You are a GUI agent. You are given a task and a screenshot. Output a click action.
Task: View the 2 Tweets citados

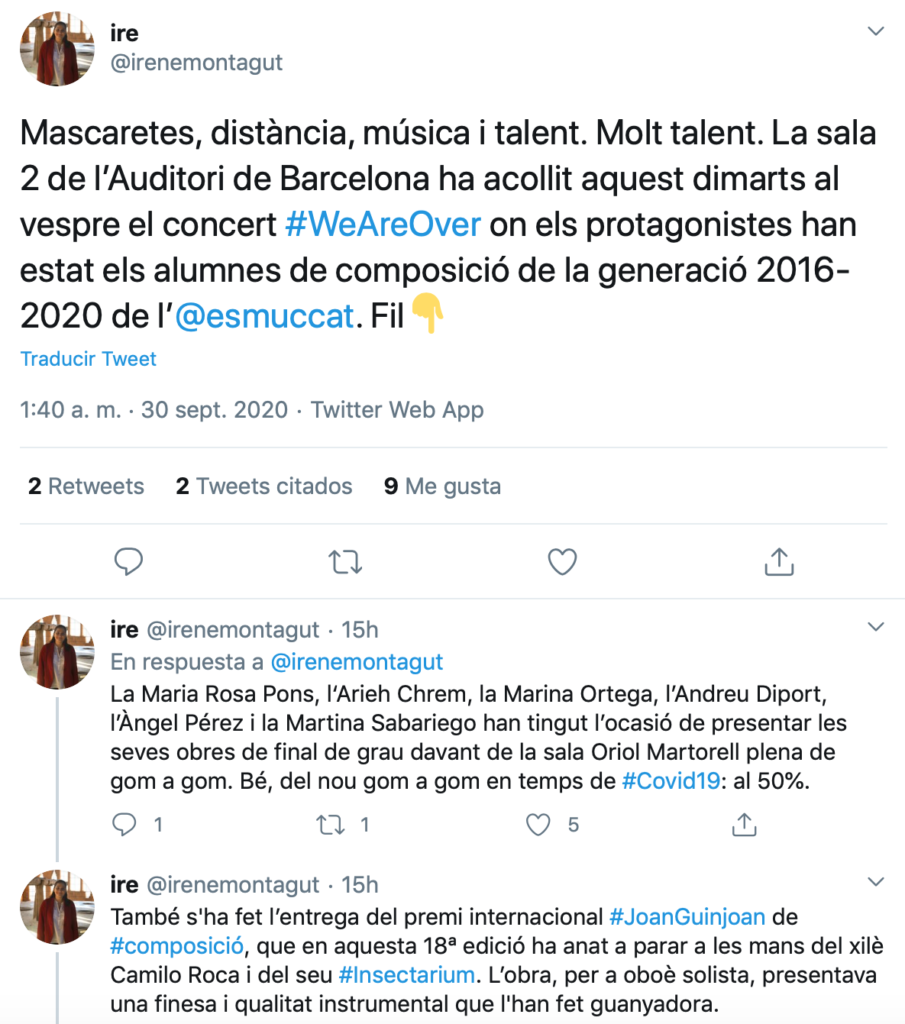click(264, 487)
